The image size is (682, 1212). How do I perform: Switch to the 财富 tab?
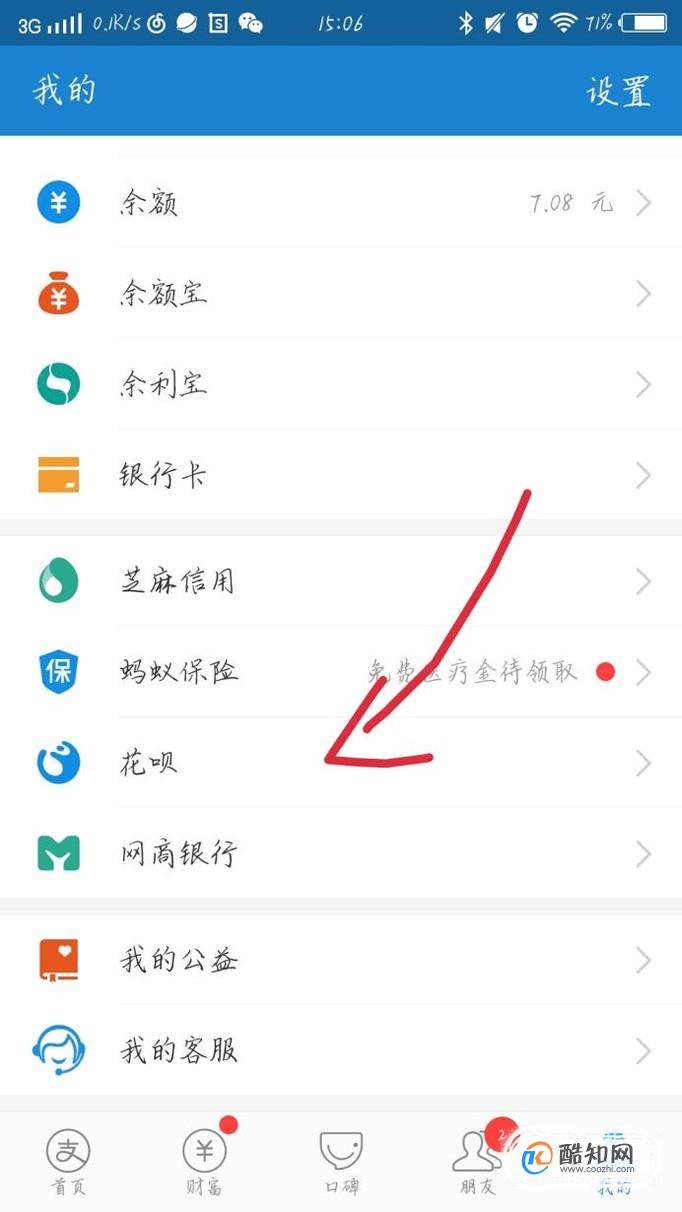coord(205,1162)
